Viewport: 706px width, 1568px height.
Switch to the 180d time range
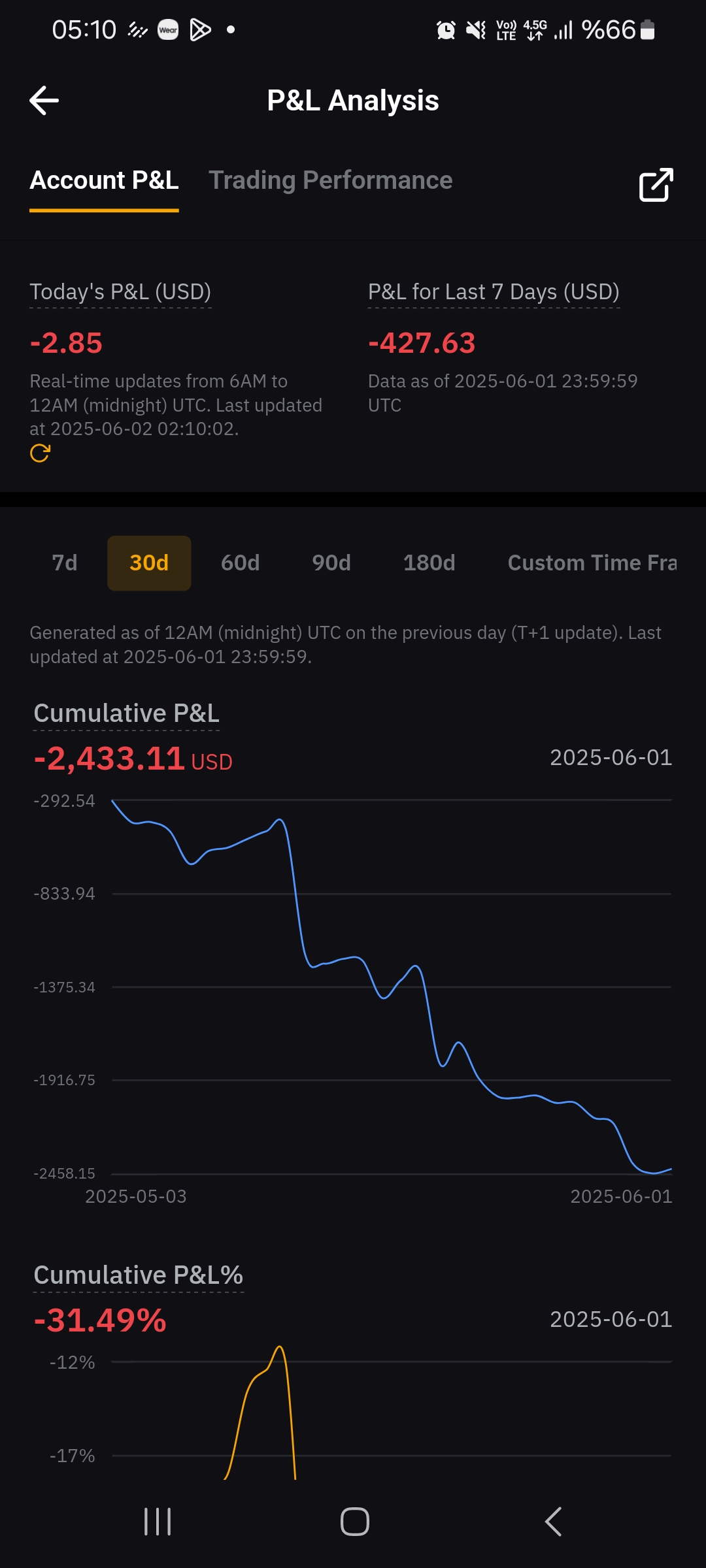(x=429, y=563)
